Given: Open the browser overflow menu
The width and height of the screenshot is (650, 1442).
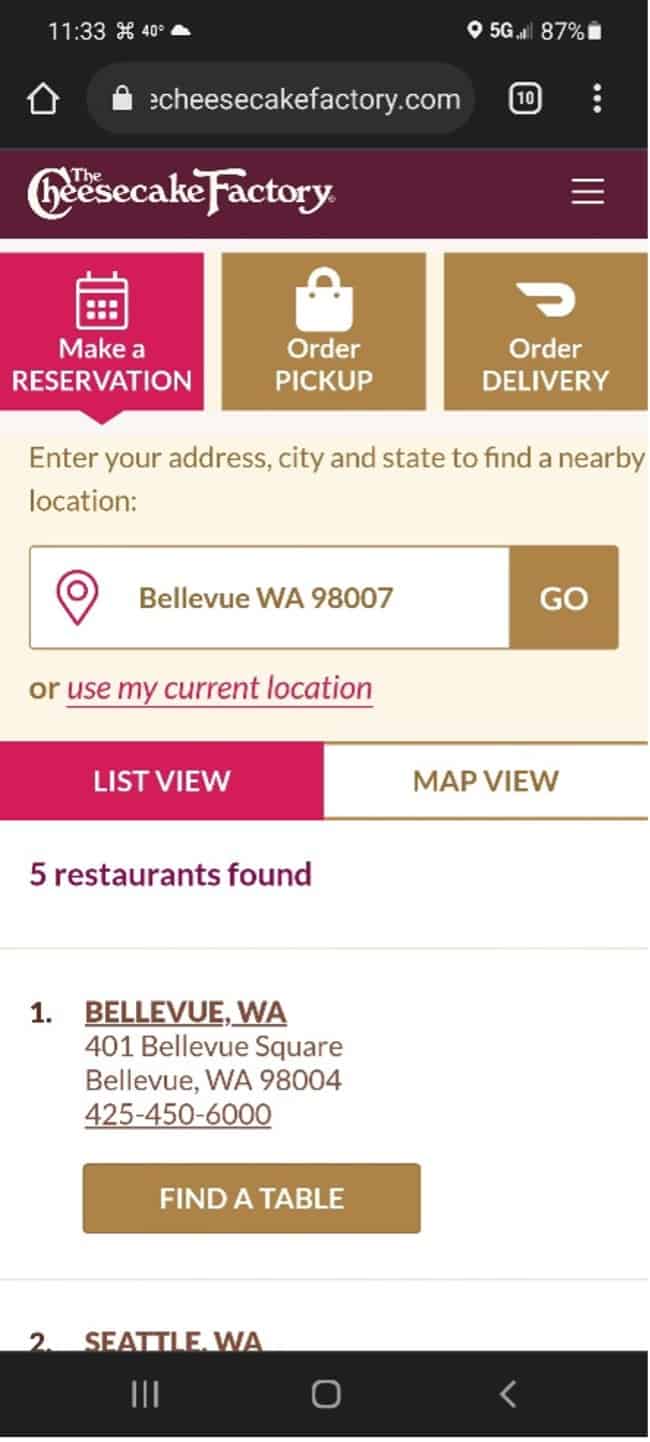Looking at the screenshot, I should pos(597,98).
